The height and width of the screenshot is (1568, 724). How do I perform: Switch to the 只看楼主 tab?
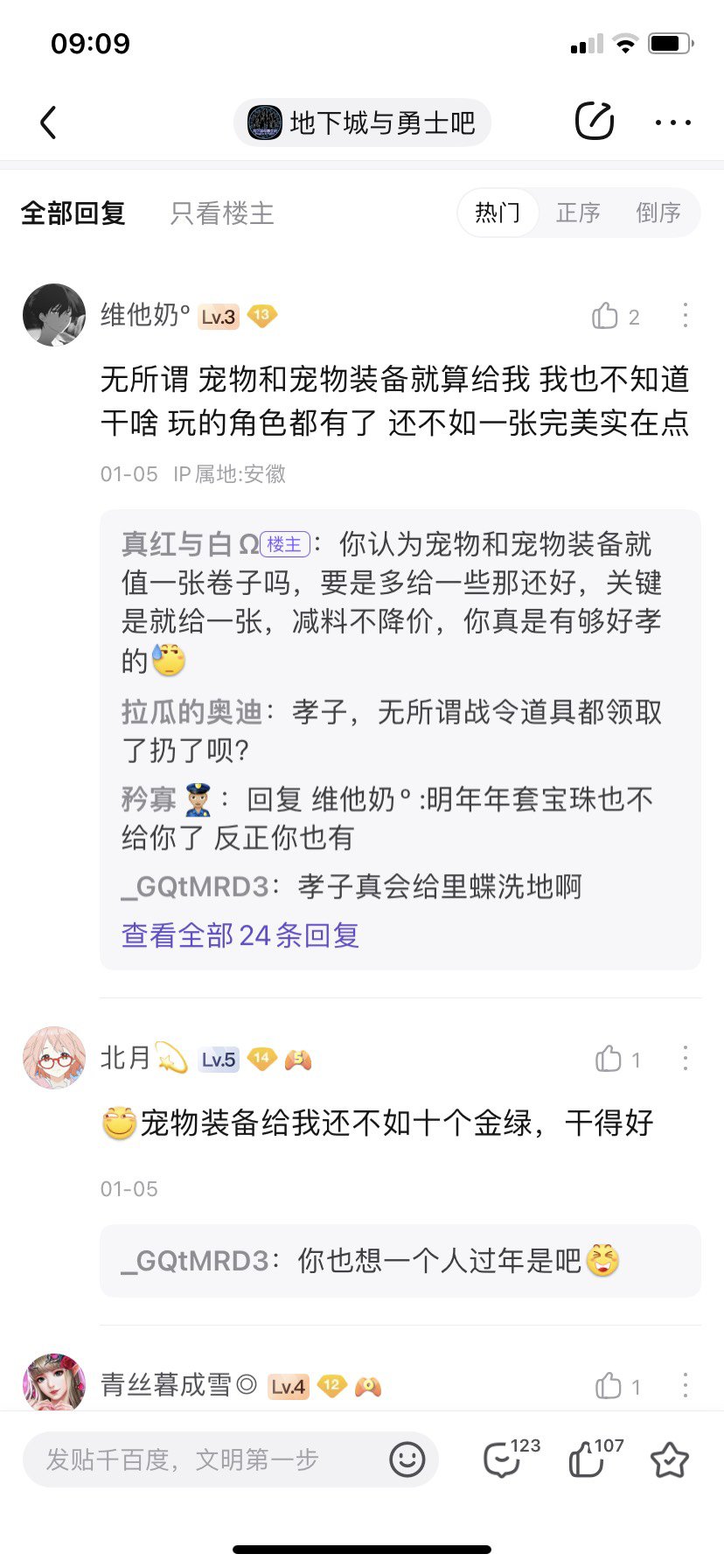222,214
